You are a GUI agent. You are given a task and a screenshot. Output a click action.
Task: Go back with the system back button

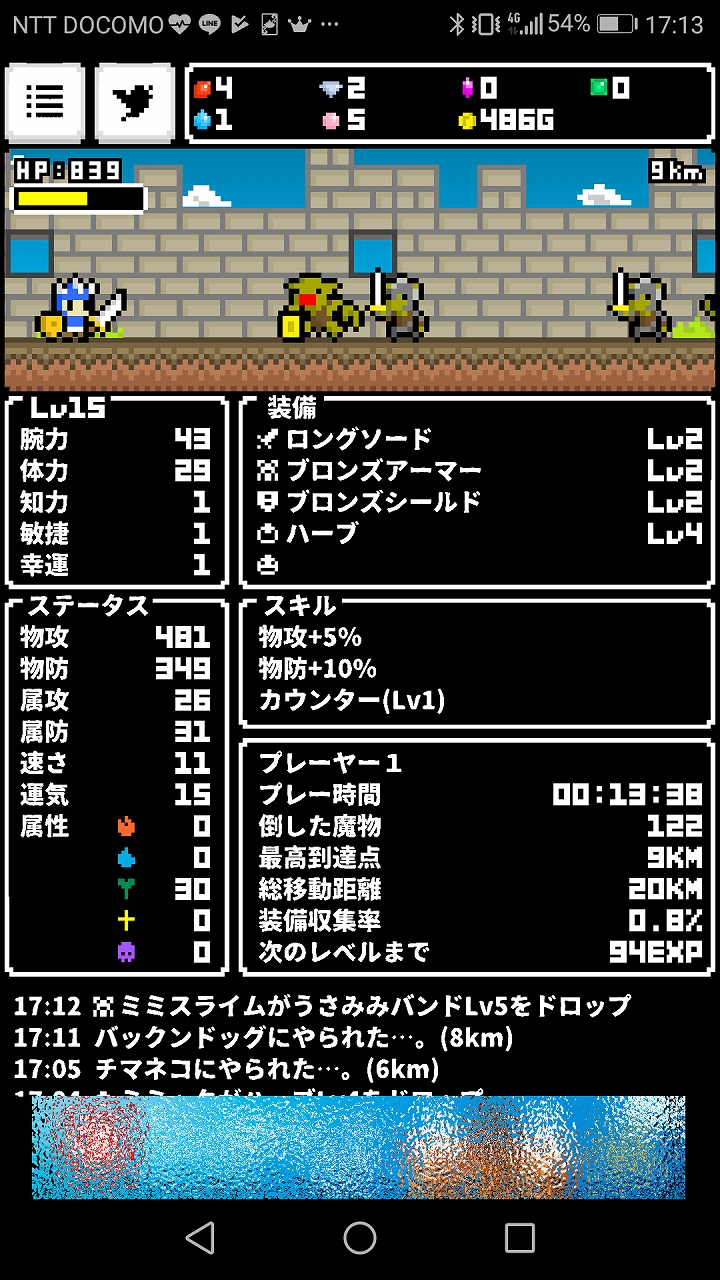[x=200, y=1238]
